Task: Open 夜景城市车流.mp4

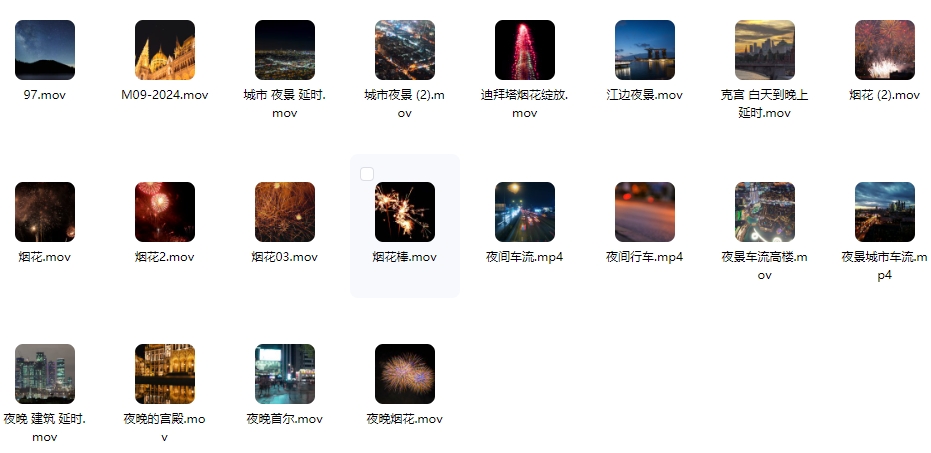Action: [885, 212]
